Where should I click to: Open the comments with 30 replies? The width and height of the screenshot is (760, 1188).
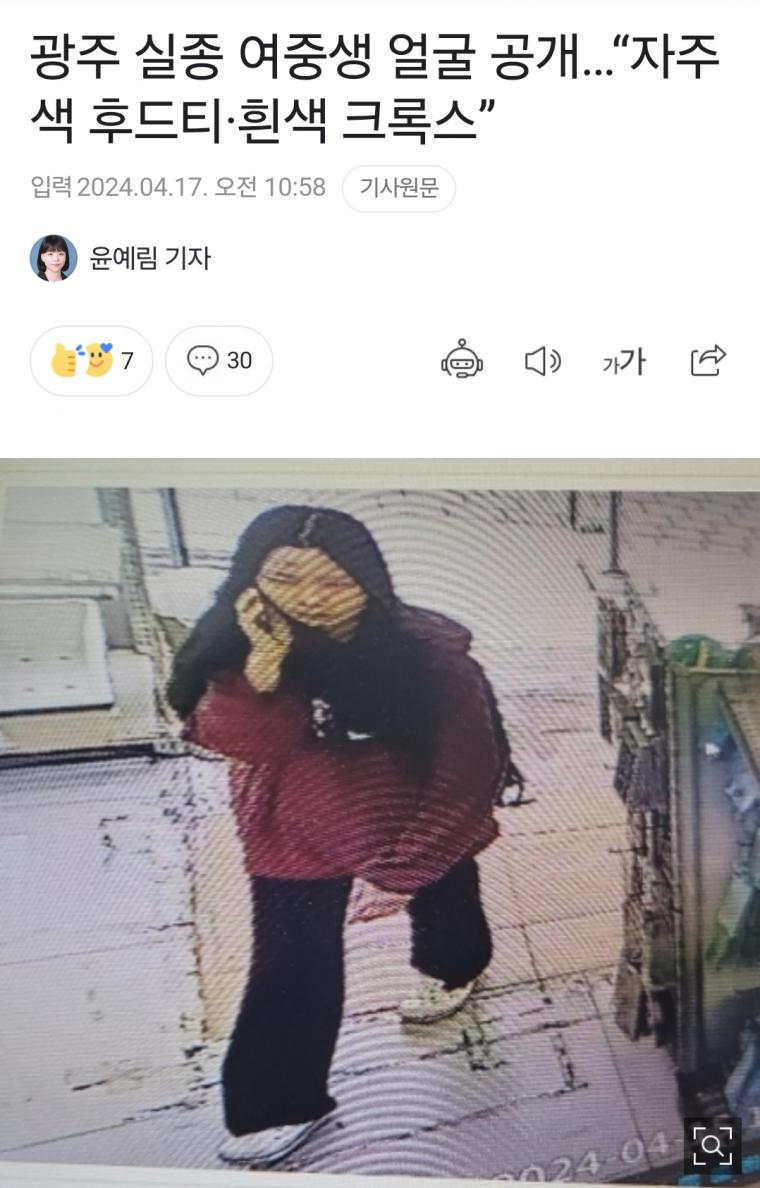pos(219,360)
